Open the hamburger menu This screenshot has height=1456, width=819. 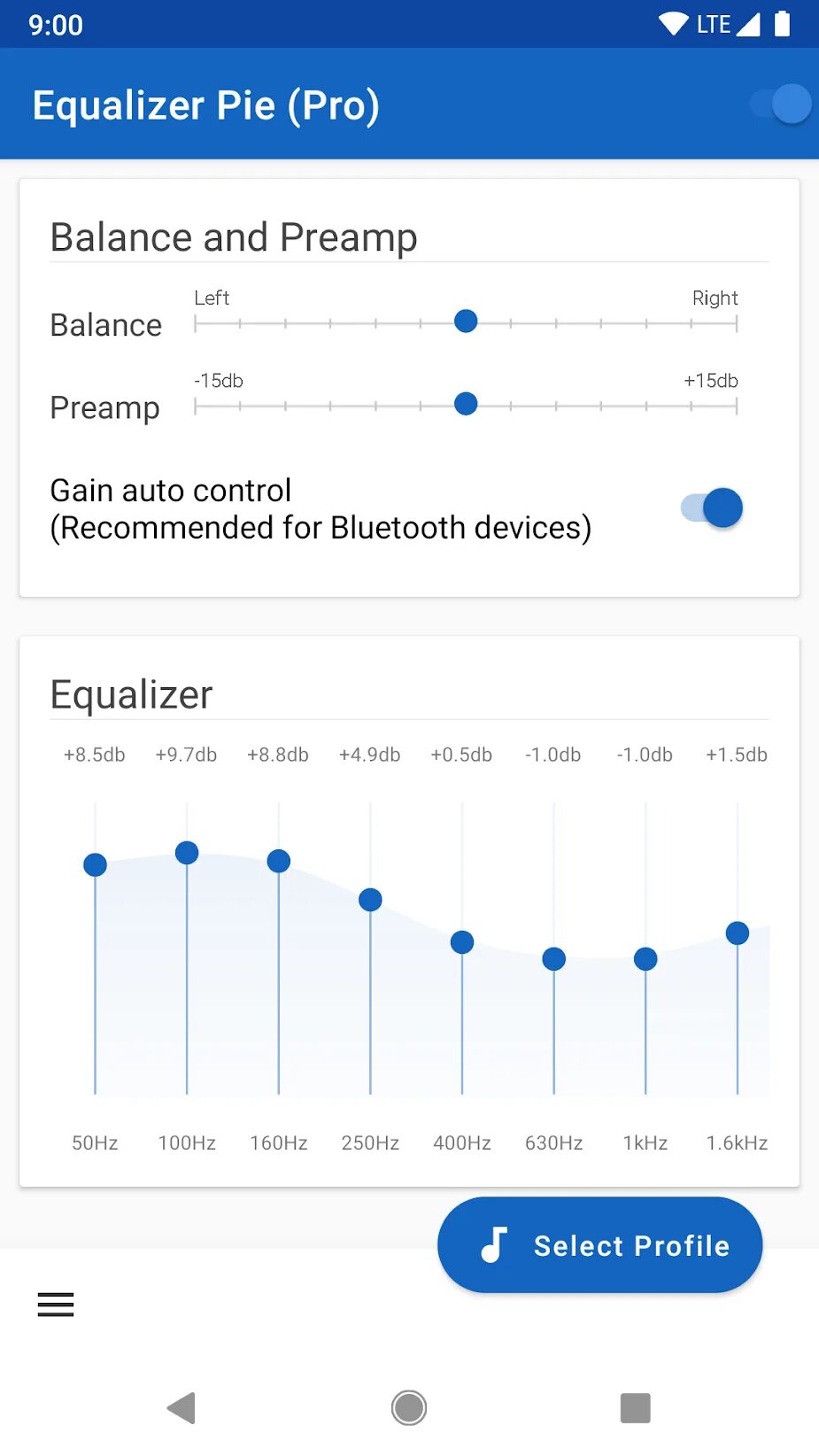tap(56, 1304)
